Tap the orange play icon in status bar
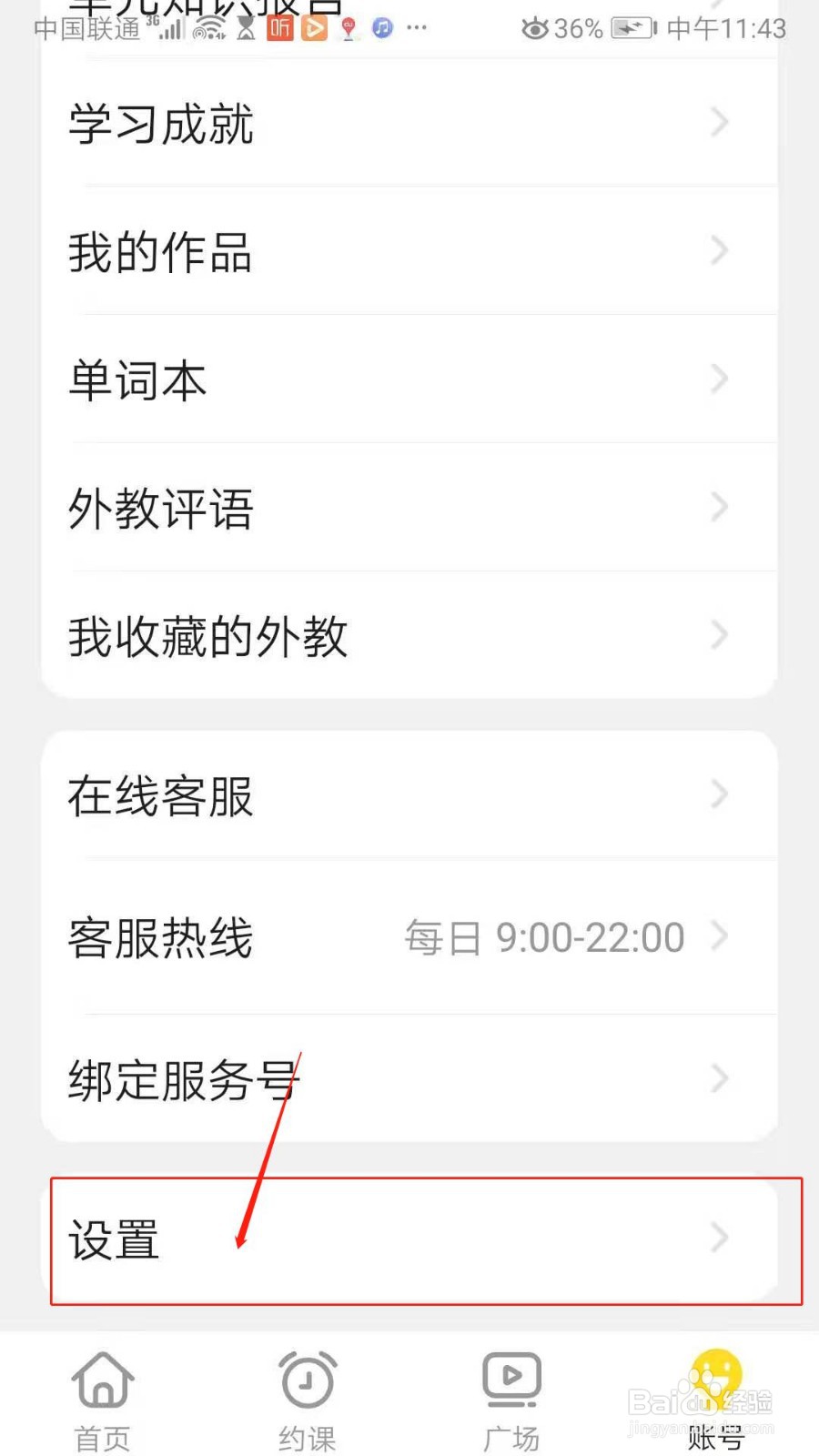This screenshot has width=819, height=1456. click(314, 28)
